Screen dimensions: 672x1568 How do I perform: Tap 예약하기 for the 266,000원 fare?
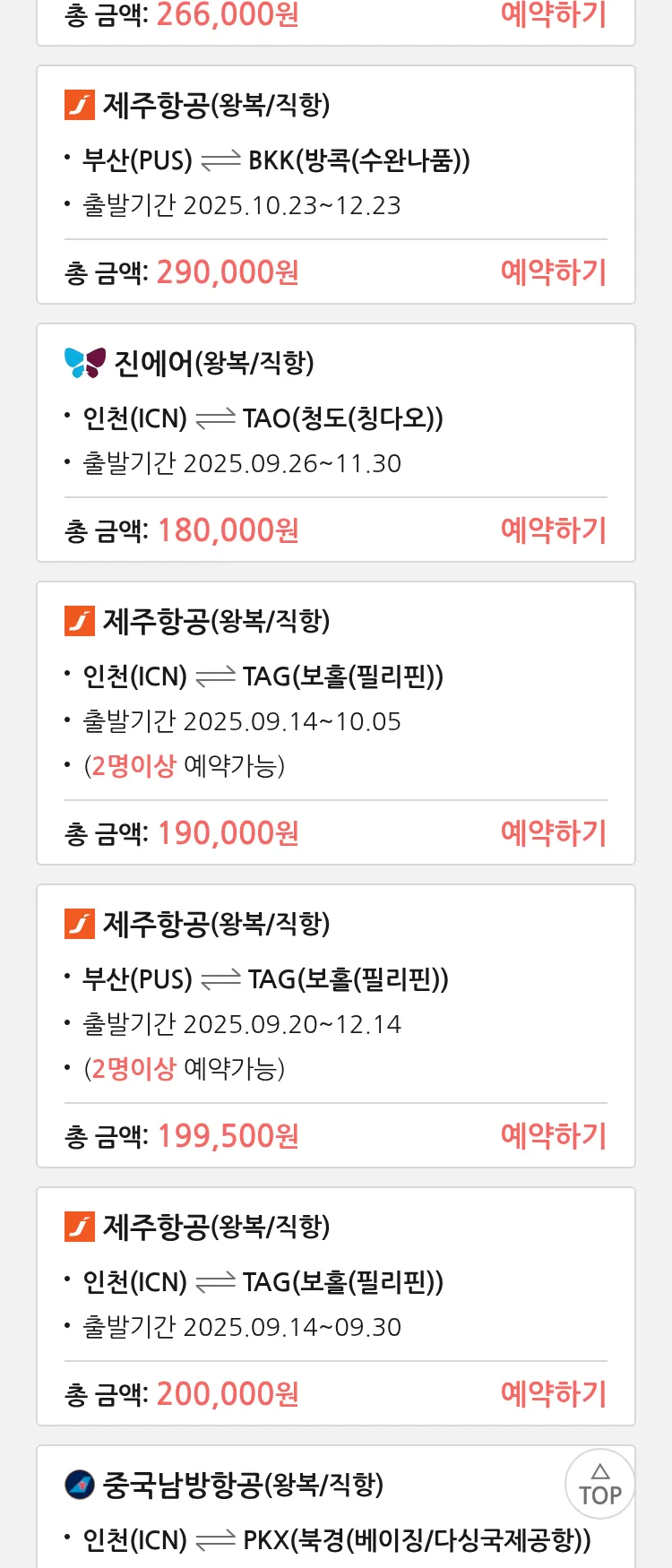point(553,14)
